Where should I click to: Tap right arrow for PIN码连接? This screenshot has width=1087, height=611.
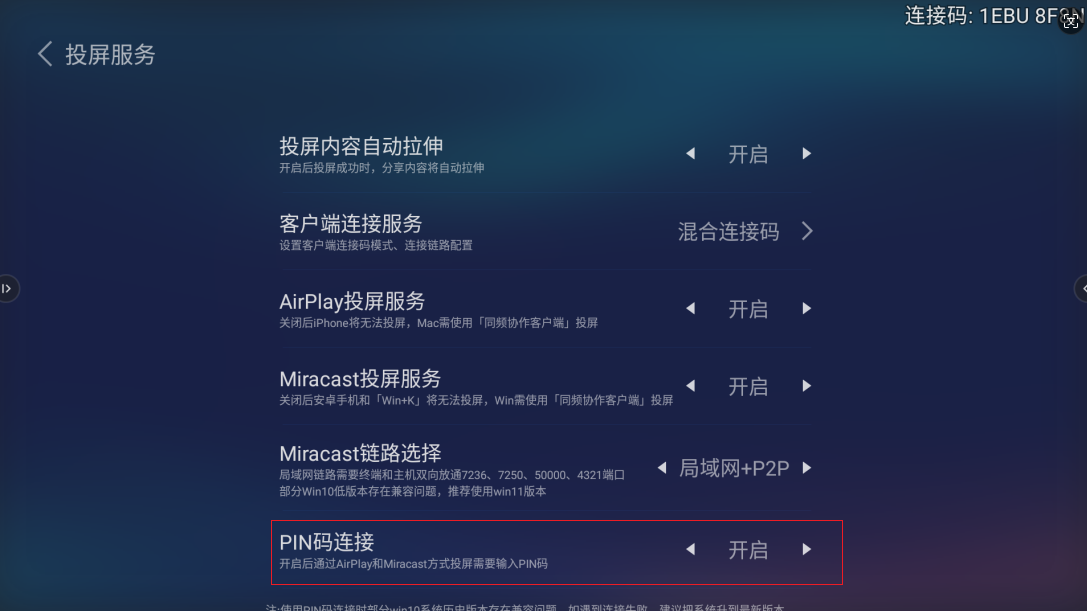tap(806, 549)
